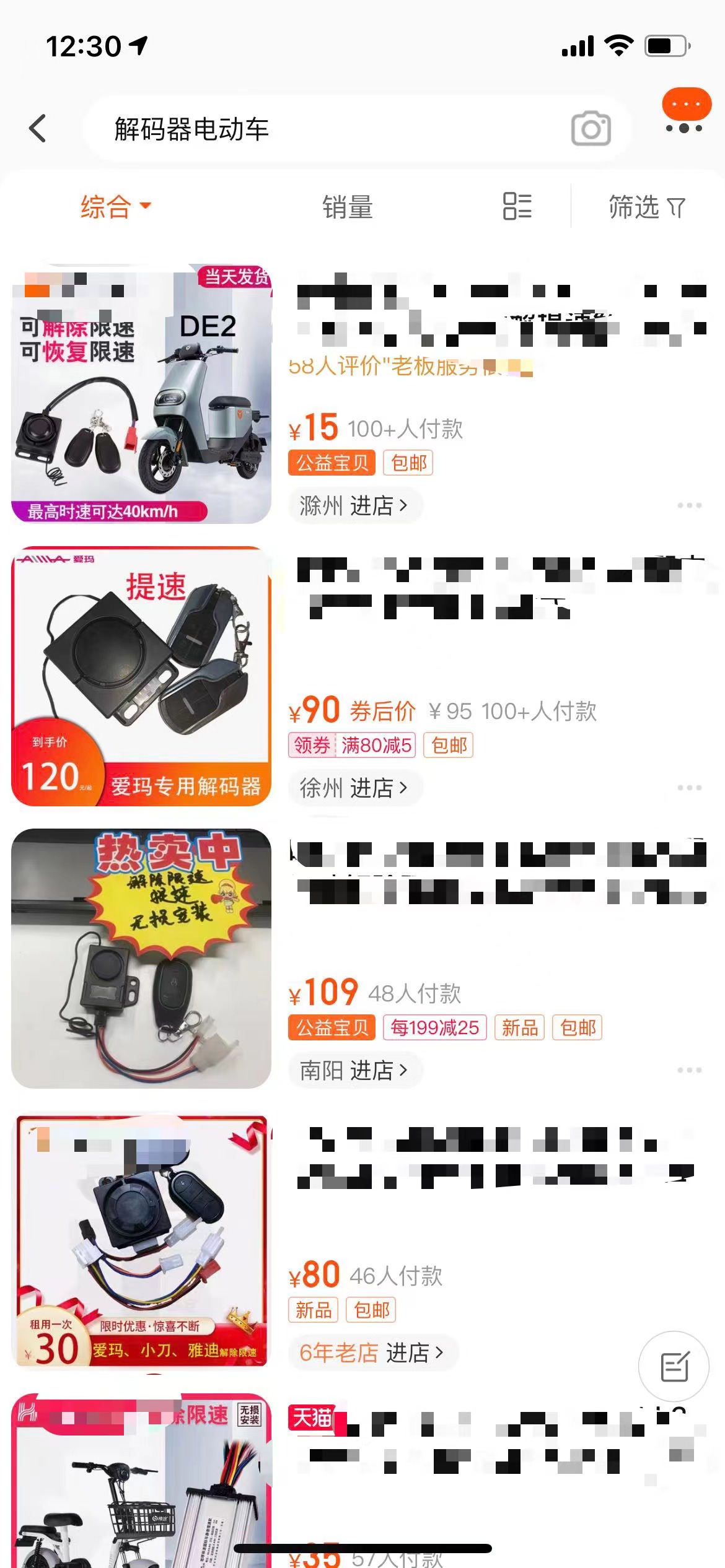Enter the 滁州 seller's shop
Viewport: 725px width, 1568px height.
pyautogui.click(x=354, y=506)
